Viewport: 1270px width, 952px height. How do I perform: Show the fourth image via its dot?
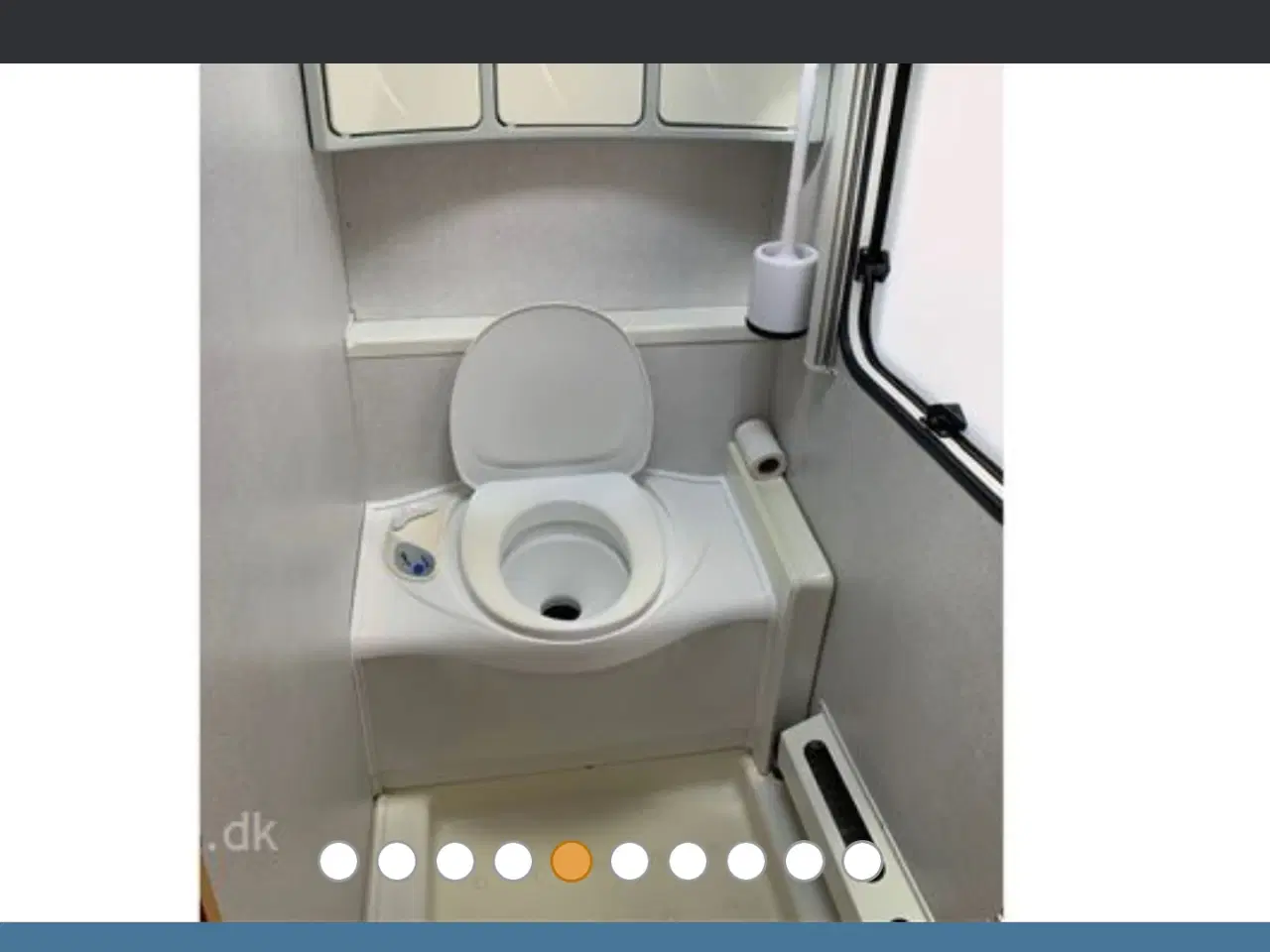pos(513,862)
